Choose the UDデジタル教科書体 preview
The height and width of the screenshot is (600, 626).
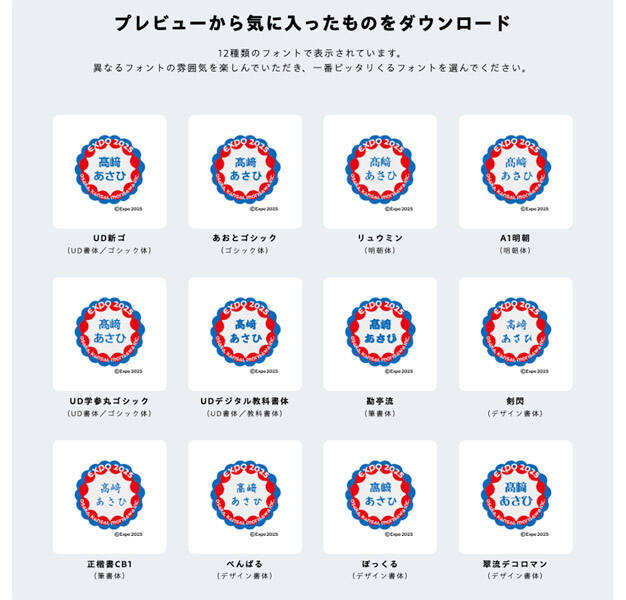(245, 334)
